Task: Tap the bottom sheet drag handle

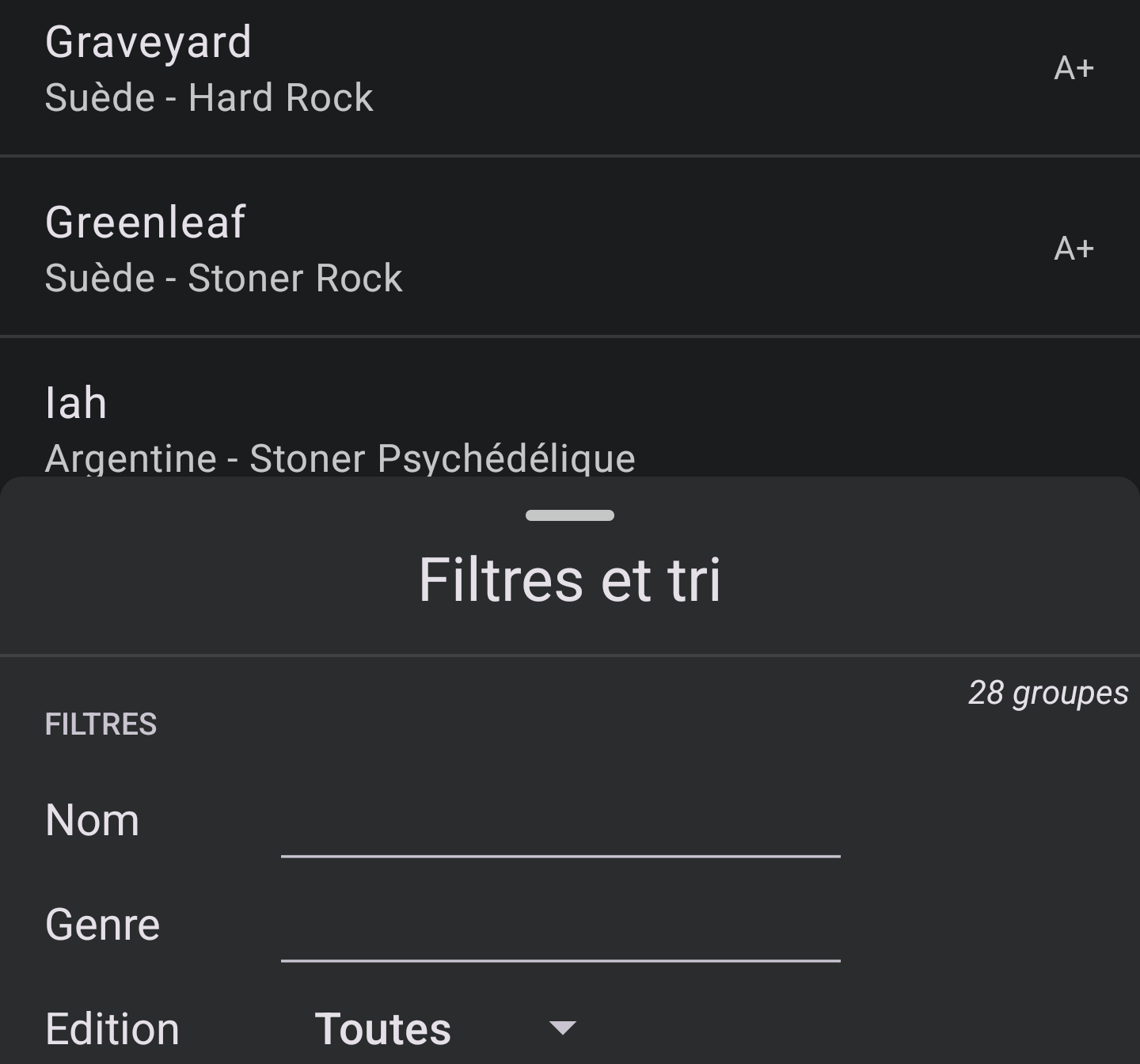Action: pyautogui.click(x=569, y=515)
